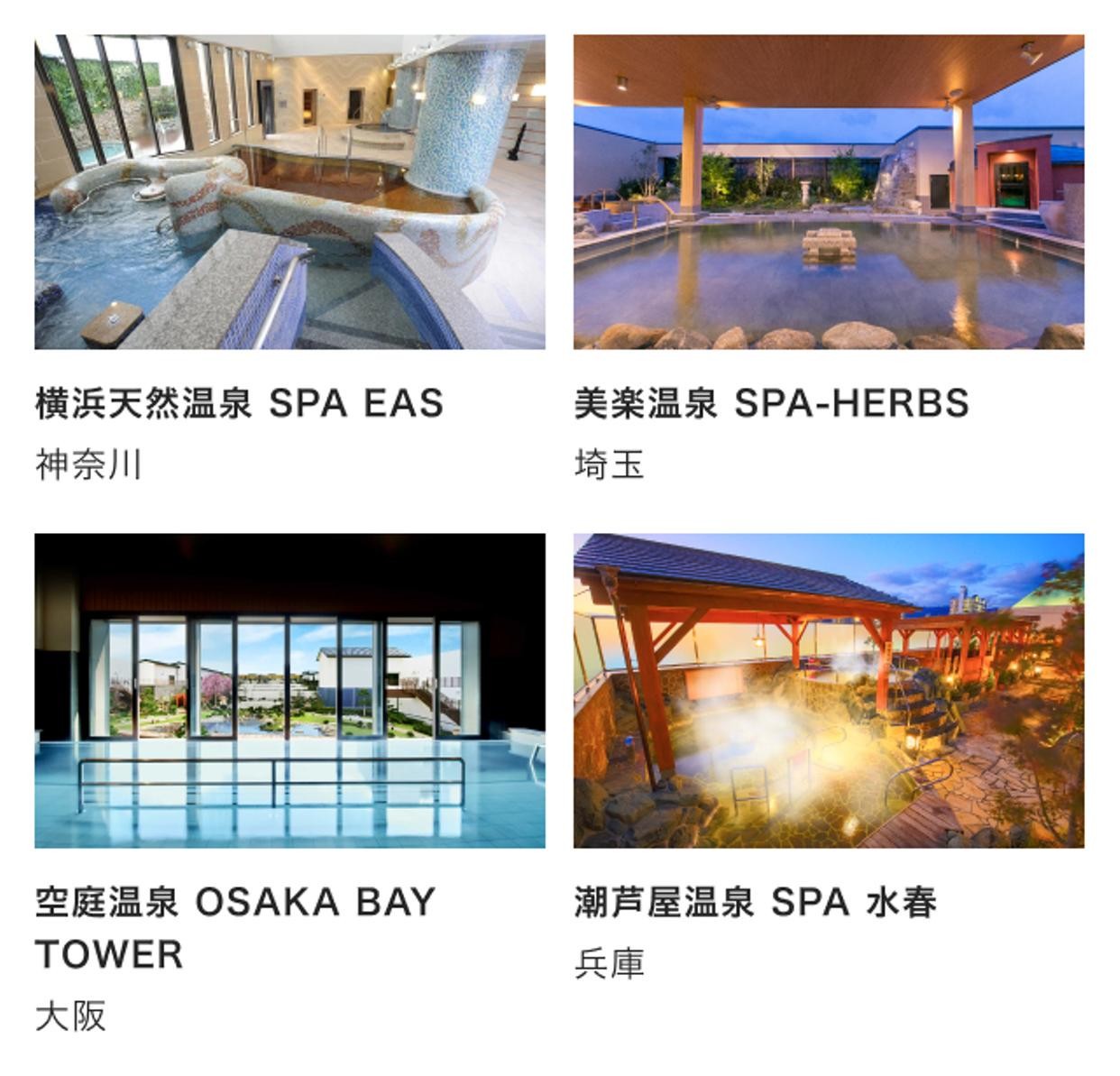Open 美楽温泉 SPA-HERBS card
Screen dimensions: 1120x1076
pos(828,192)
